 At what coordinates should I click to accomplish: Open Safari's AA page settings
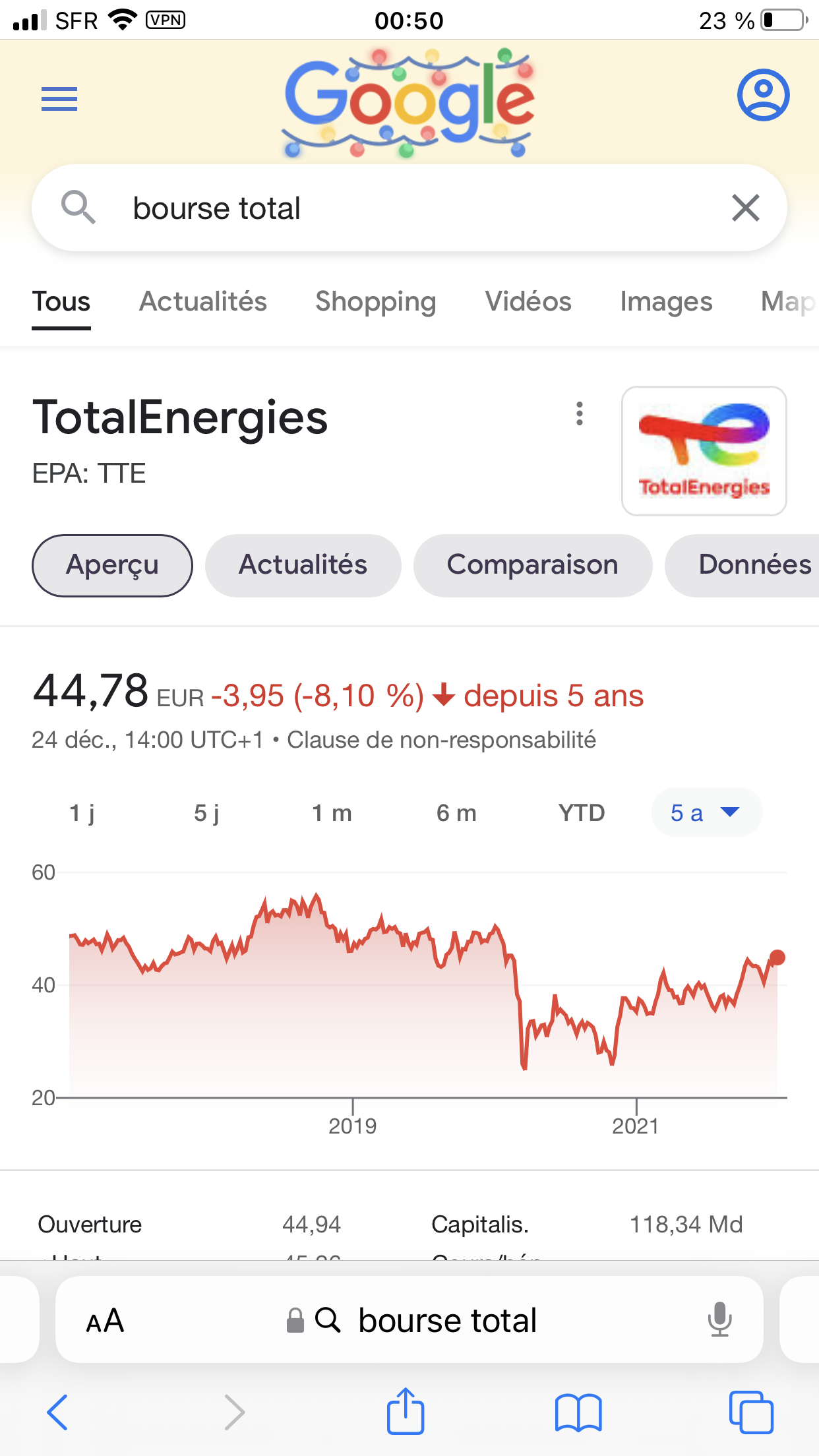point(105,1320)
